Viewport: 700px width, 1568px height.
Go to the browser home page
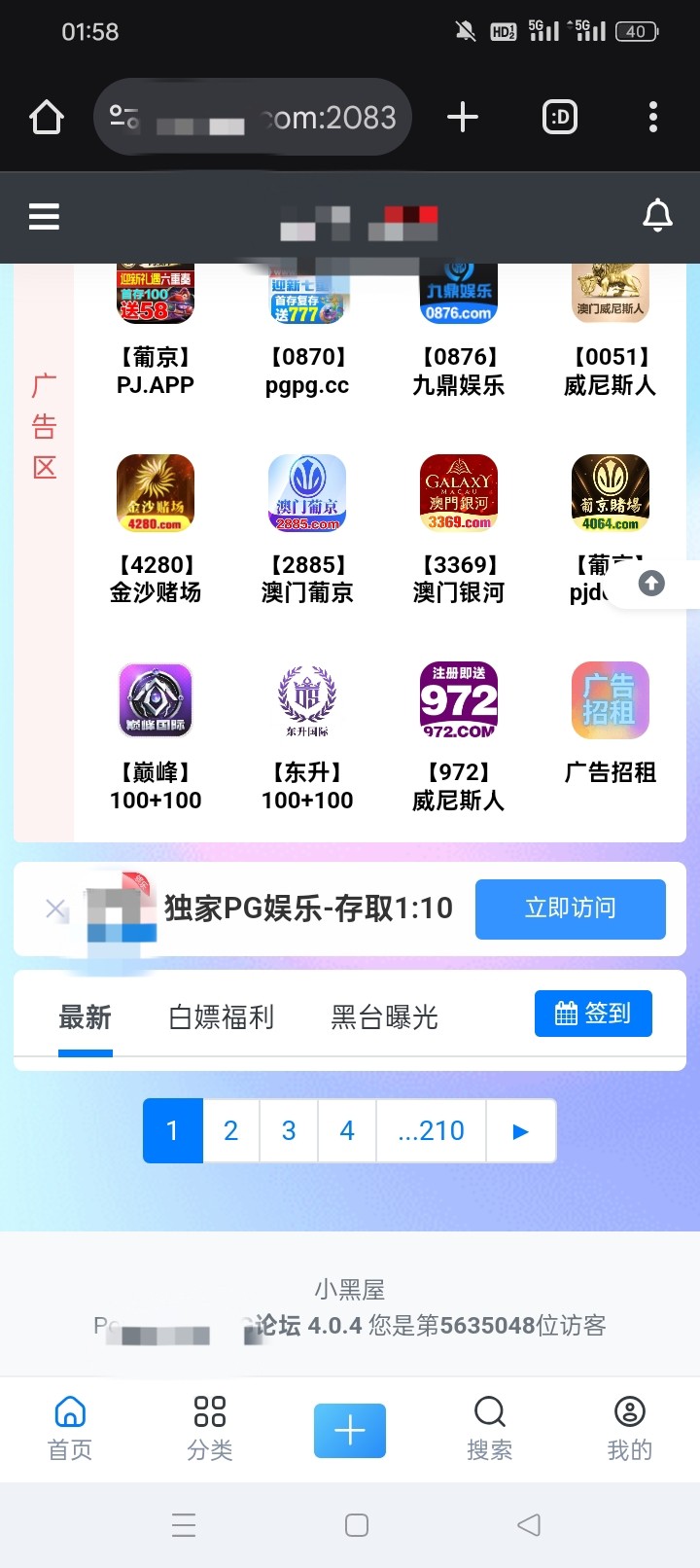pos(47,118)
